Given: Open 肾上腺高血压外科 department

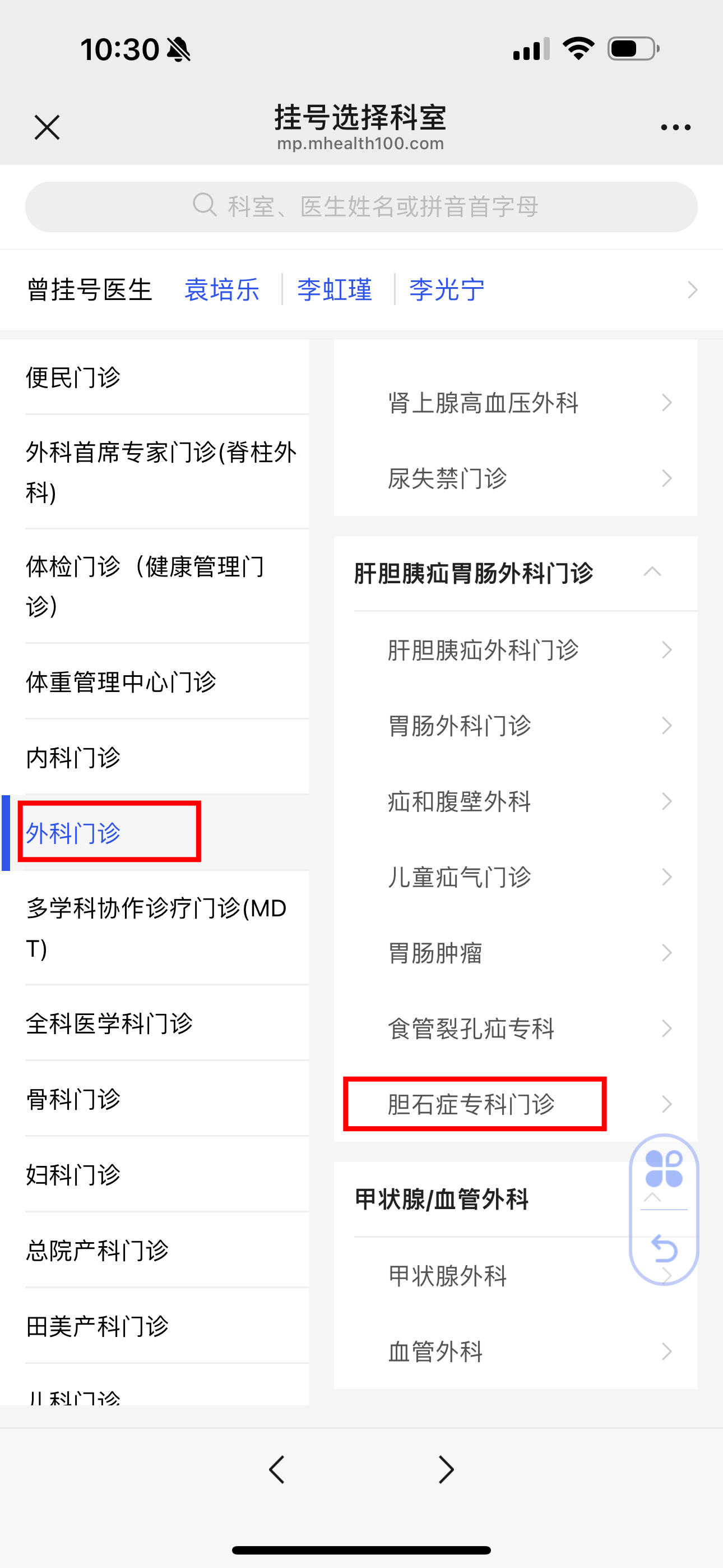Looking at the screenshot, I should [x=483, y=402].
